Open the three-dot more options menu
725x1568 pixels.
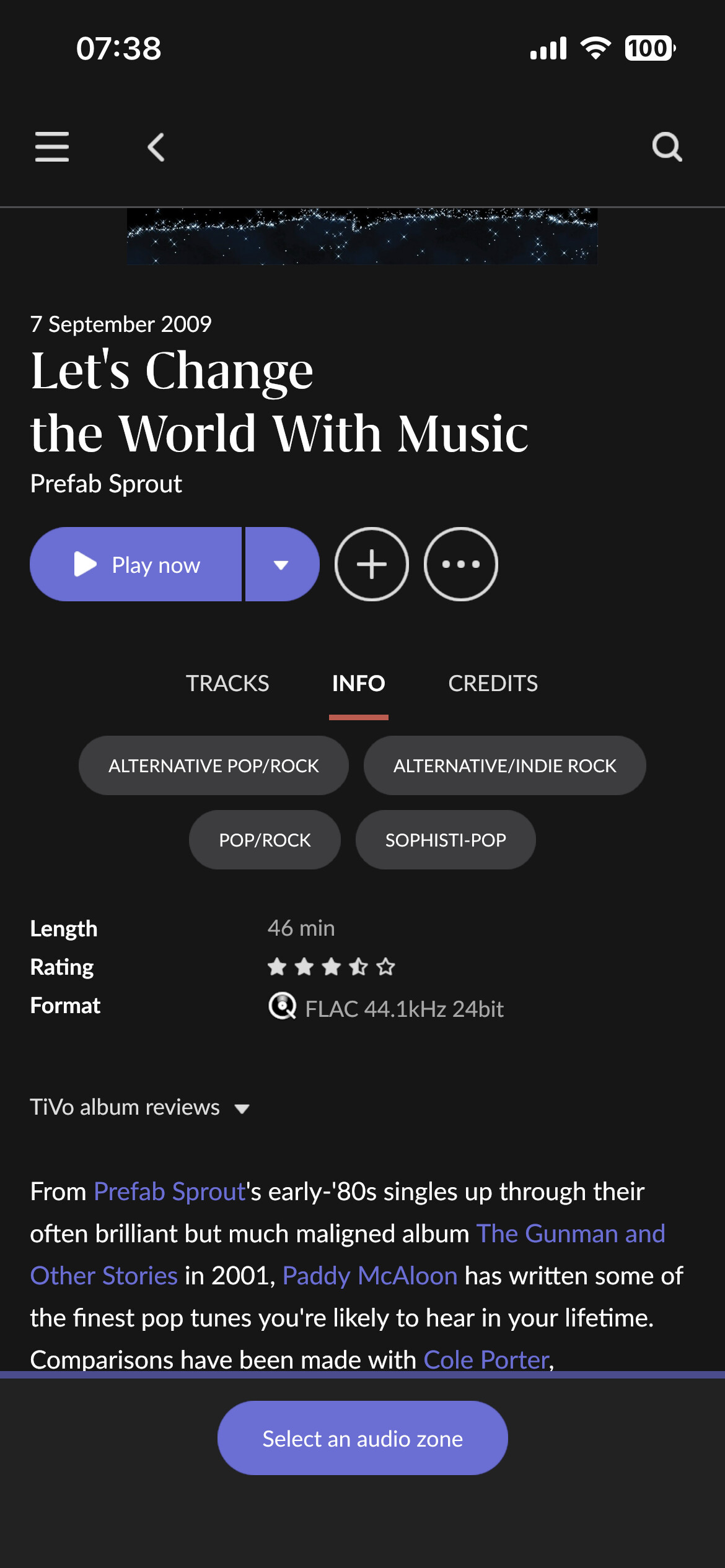tap(461, 564)
